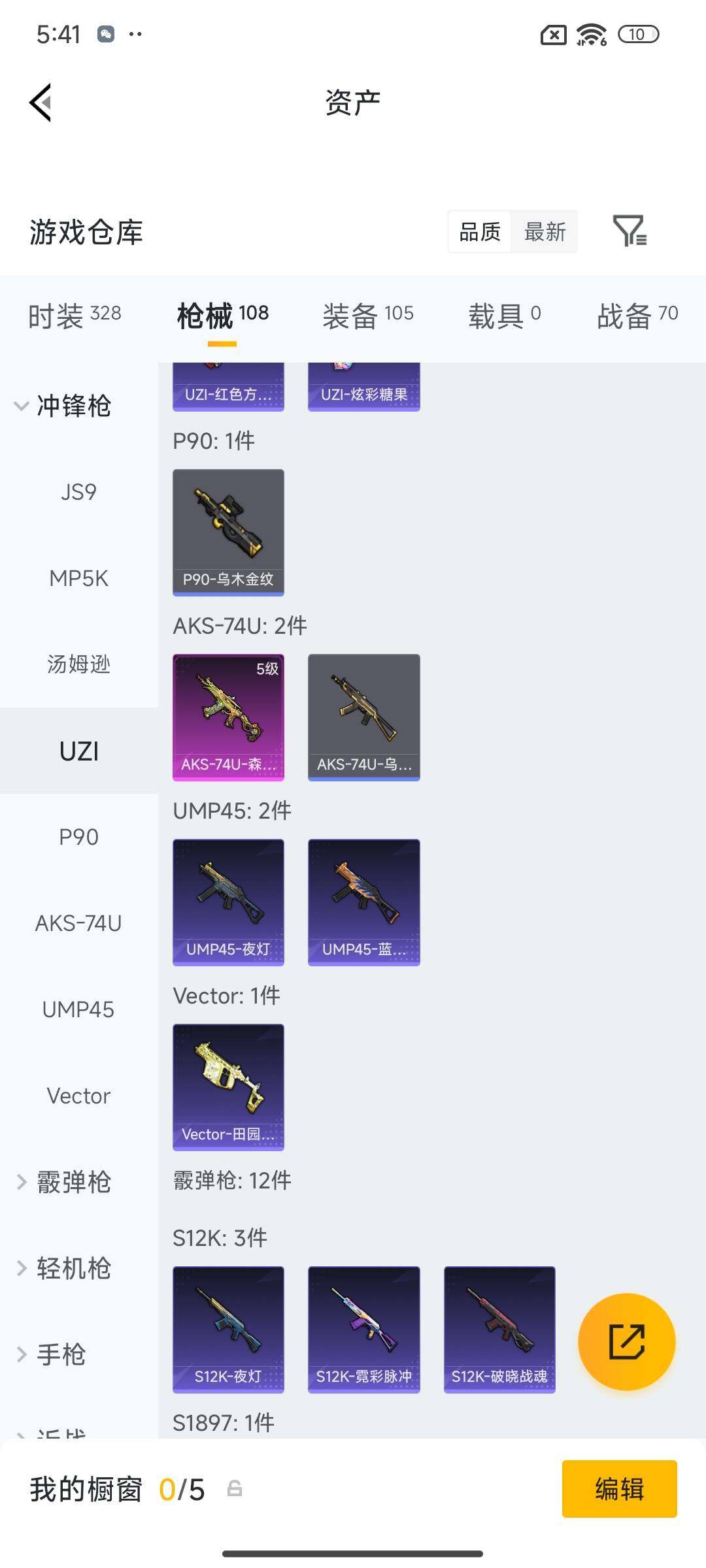Open the filter icon beside 最新
The image size is (706, 1568).
tap(630, 231)
